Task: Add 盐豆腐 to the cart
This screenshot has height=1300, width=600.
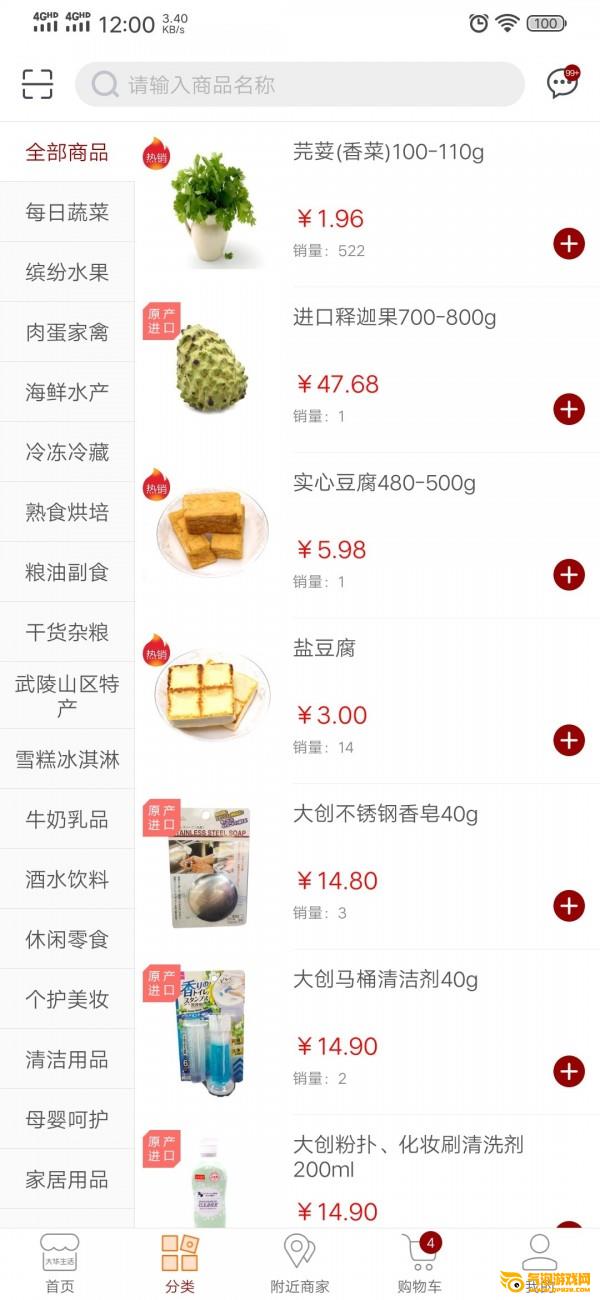Action: pos(569,740)
